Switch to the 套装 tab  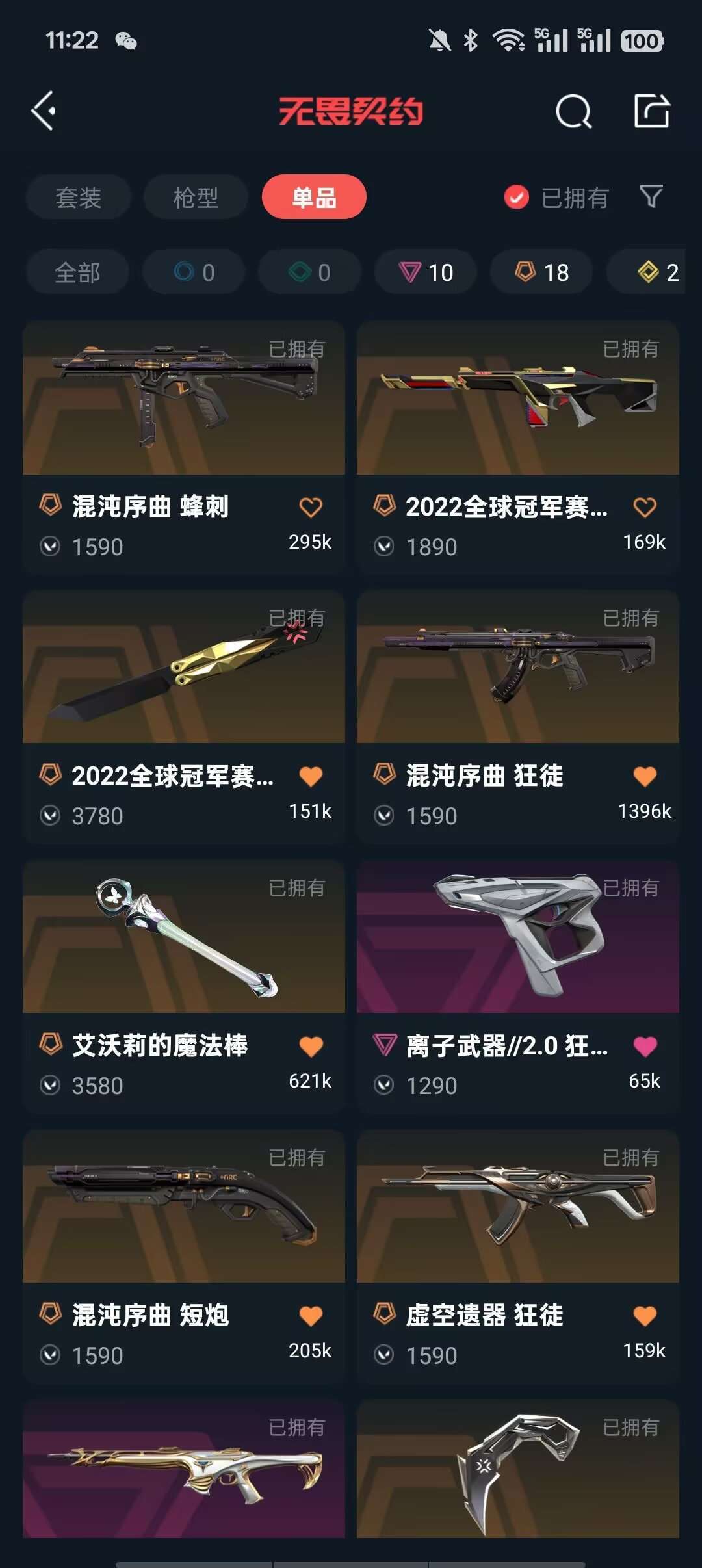79,197
